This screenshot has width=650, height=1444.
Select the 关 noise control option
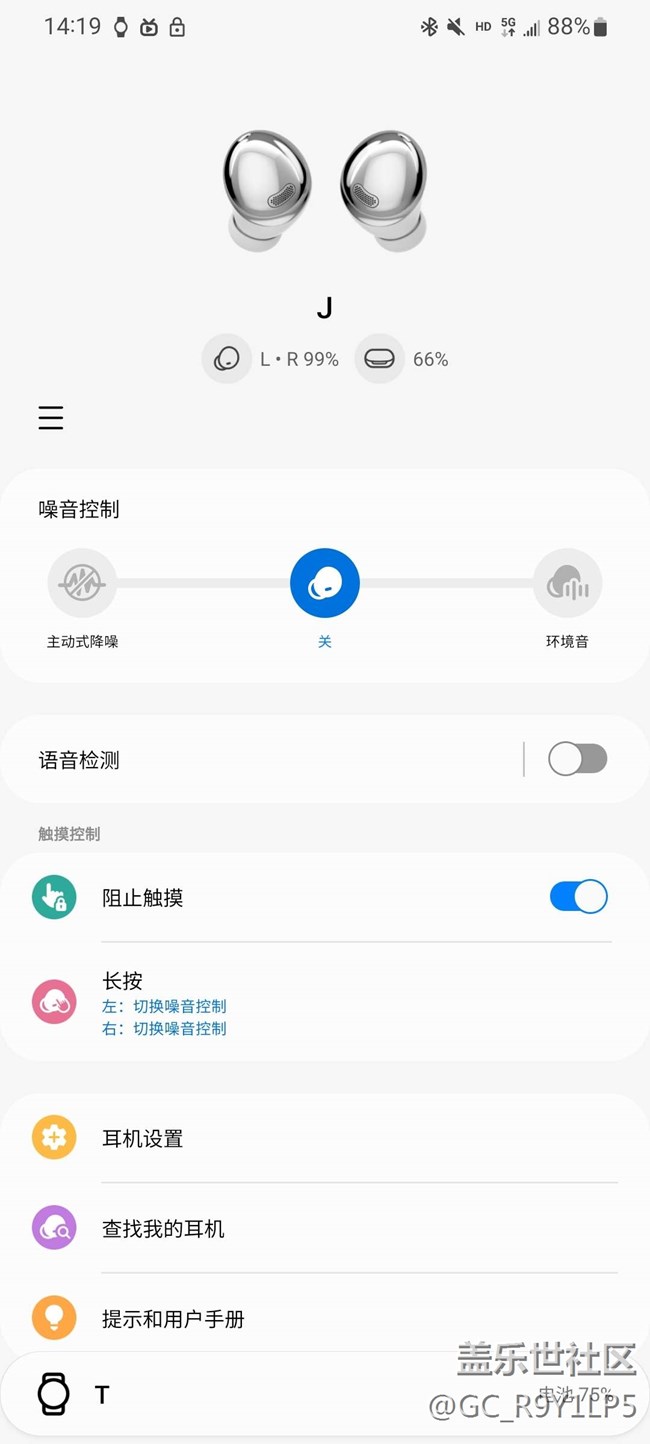point(325,583)
